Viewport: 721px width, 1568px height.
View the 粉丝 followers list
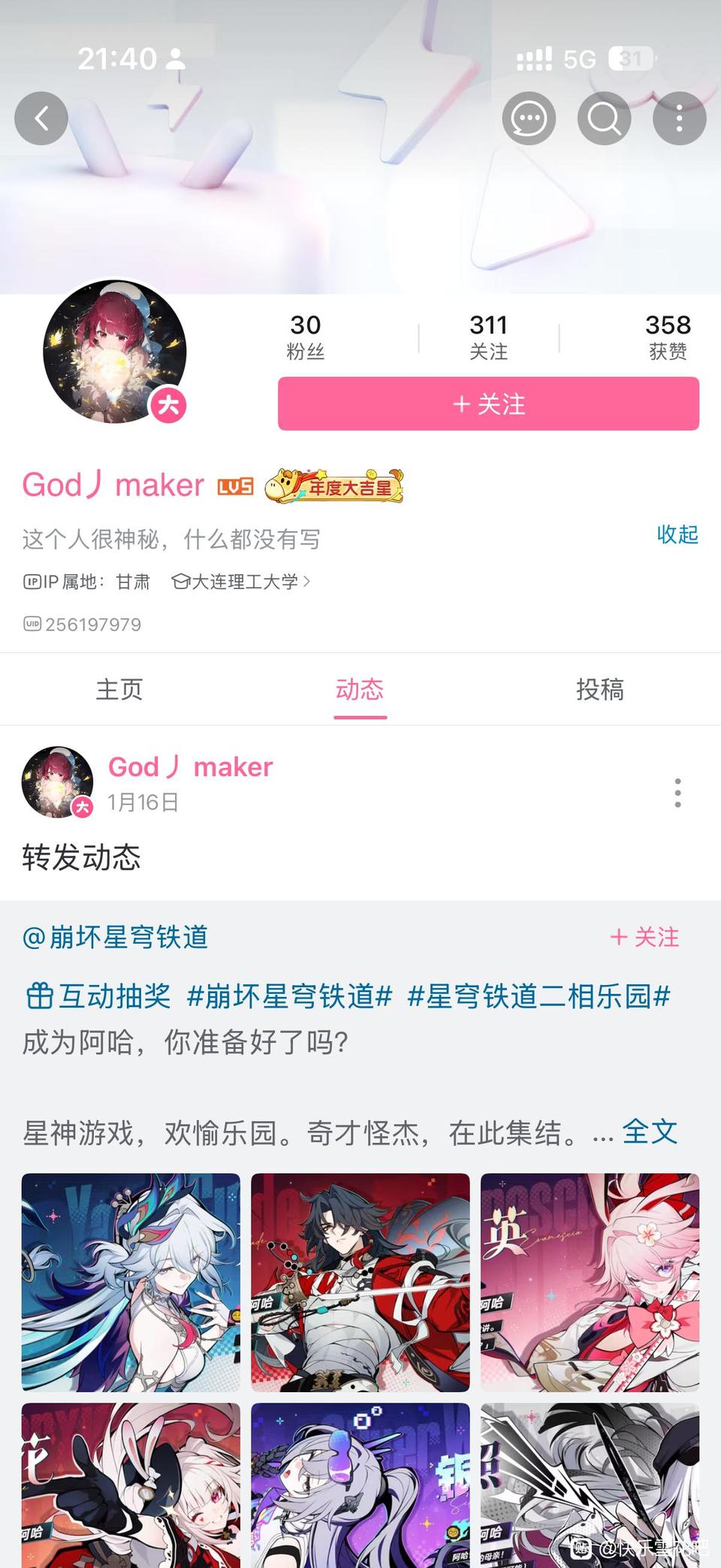(x=305, y=337)
